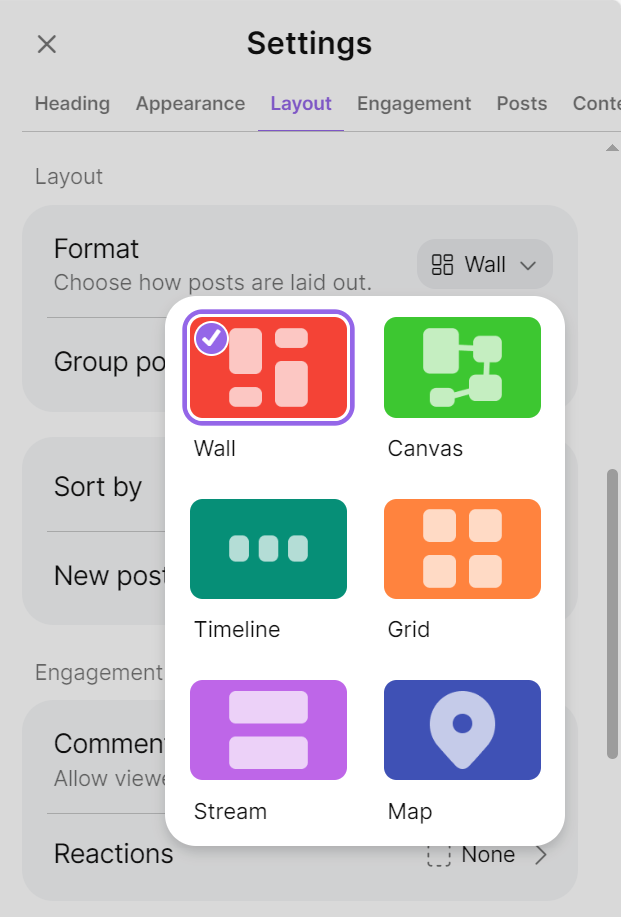Switch to the Heading tab
This screenshot has height=917, width=621.
(72, 104)
